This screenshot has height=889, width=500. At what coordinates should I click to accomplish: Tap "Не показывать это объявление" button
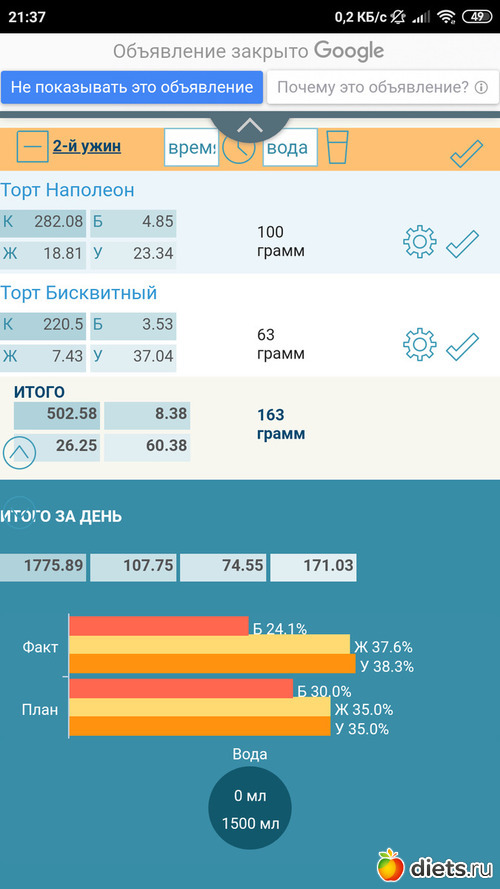click(132, 87)
